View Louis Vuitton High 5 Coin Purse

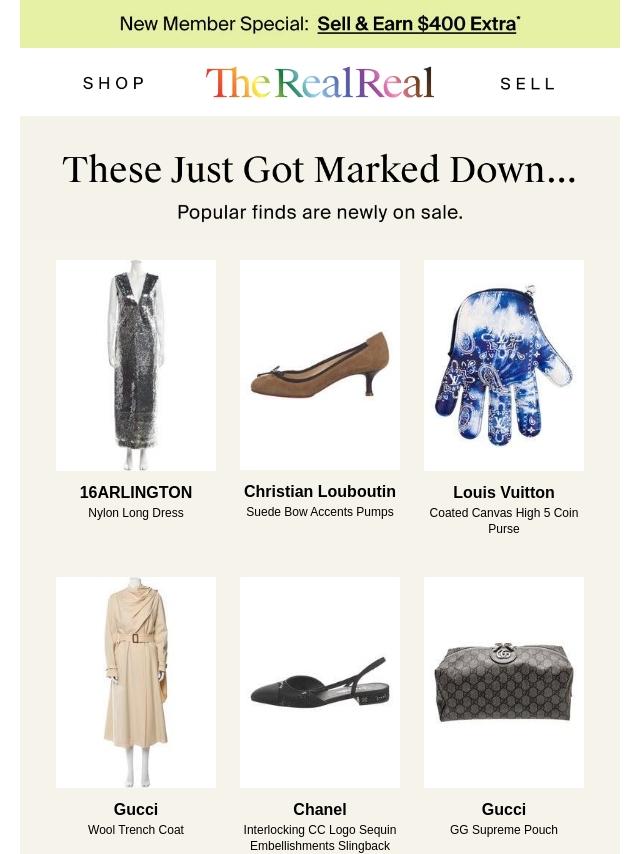click(504, 366)
